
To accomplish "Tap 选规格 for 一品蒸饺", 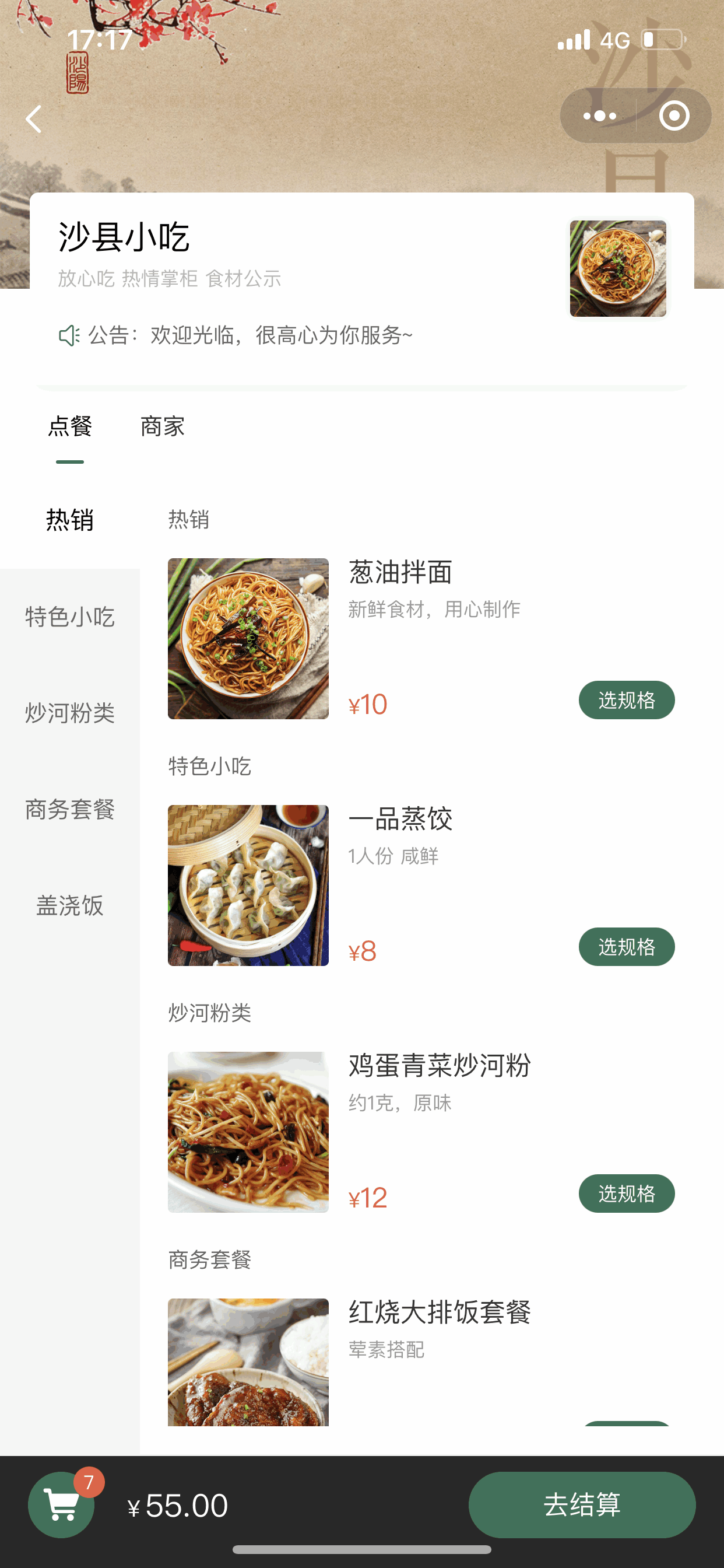I will [x=626, y=947].
